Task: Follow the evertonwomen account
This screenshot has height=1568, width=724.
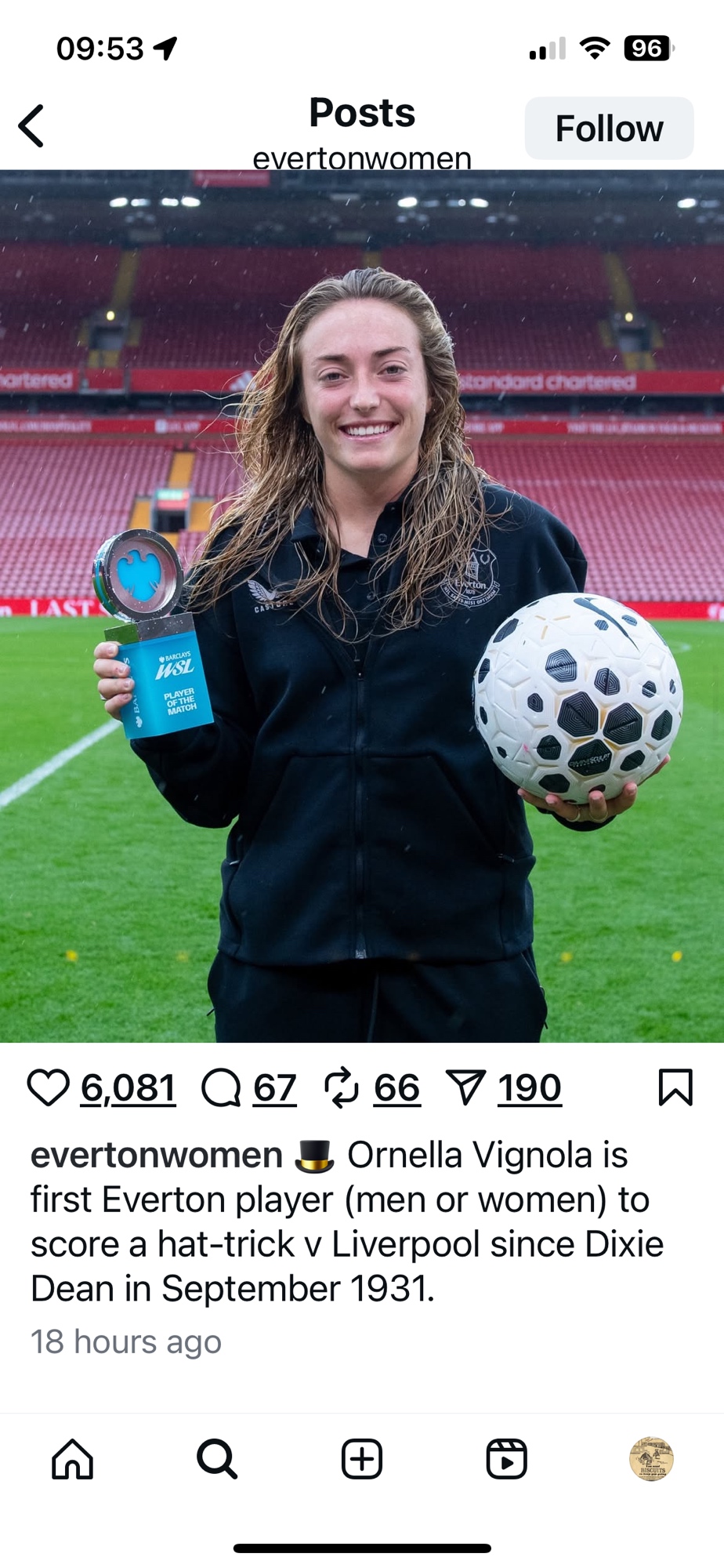Action: click(609, 129)
